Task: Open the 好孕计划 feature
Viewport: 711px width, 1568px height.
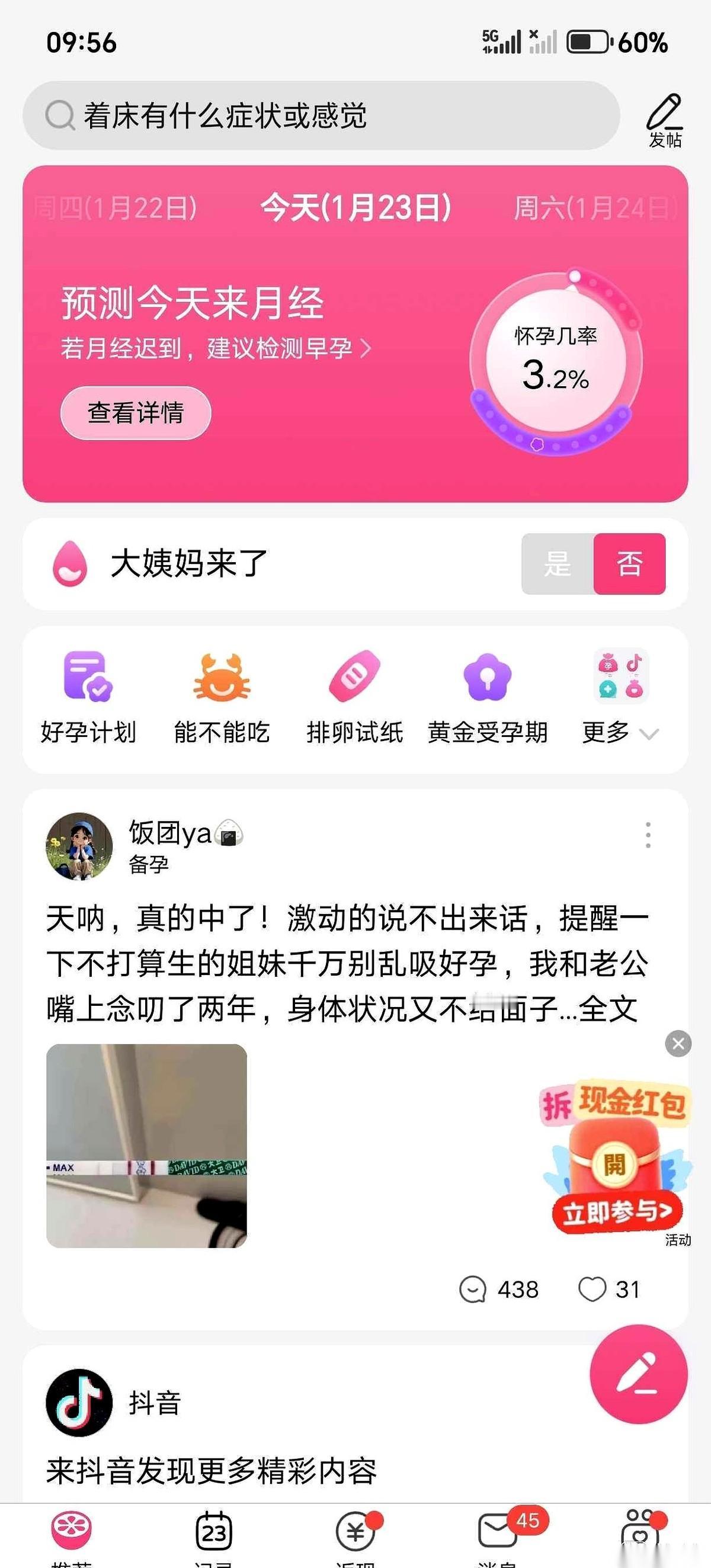Action: 88,694
